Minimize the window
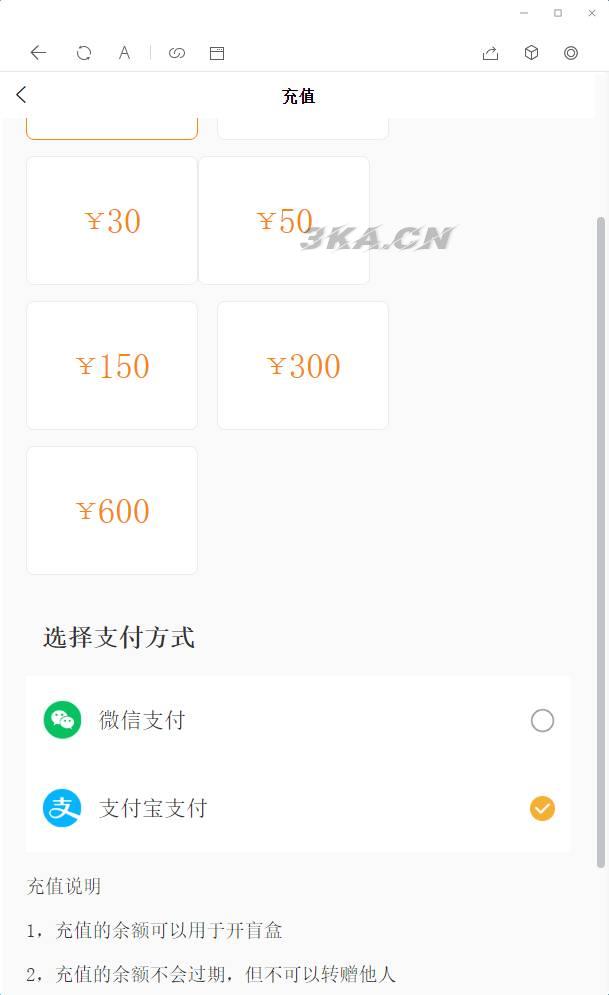609x995 pixels. click(x=525, y=13)
